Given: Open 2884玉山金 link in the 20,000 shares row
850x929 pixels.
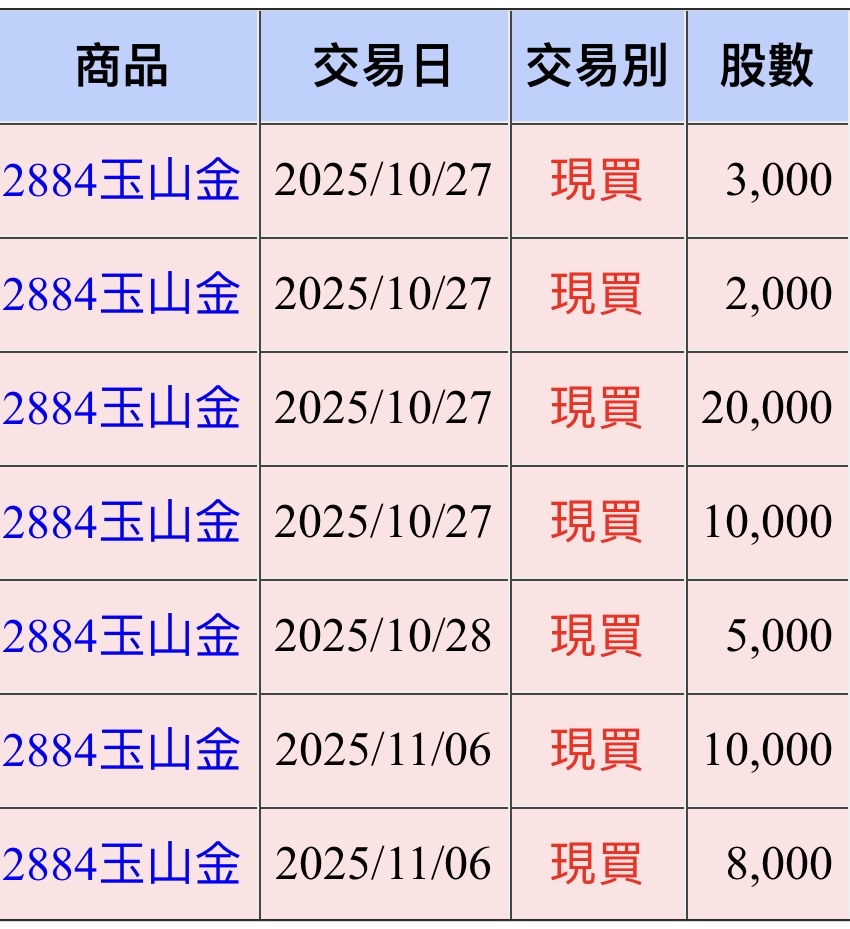Looking at the screenshot, I should 121,409.
